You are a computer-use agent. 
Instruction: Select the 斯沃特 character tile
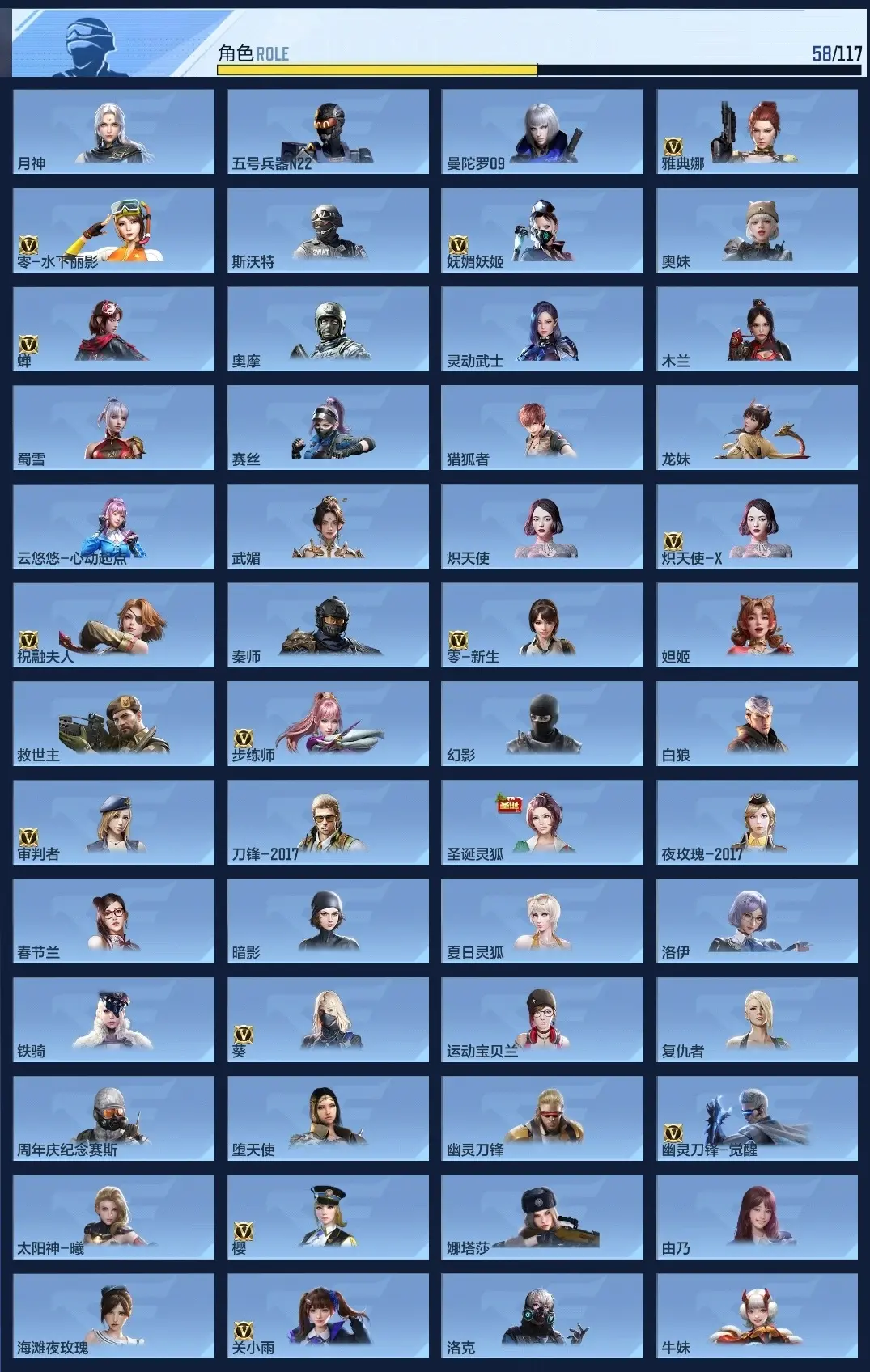click(328, 230)
